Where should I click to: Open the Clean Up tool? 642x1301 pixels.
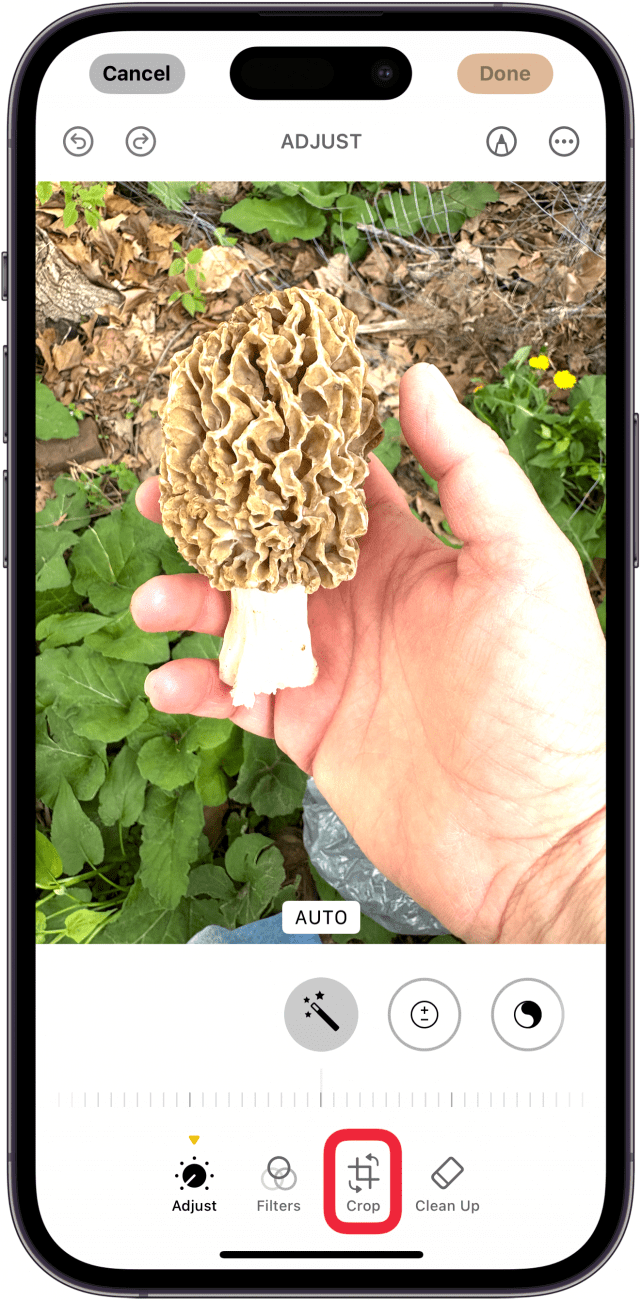click(x=447, y=1183)
